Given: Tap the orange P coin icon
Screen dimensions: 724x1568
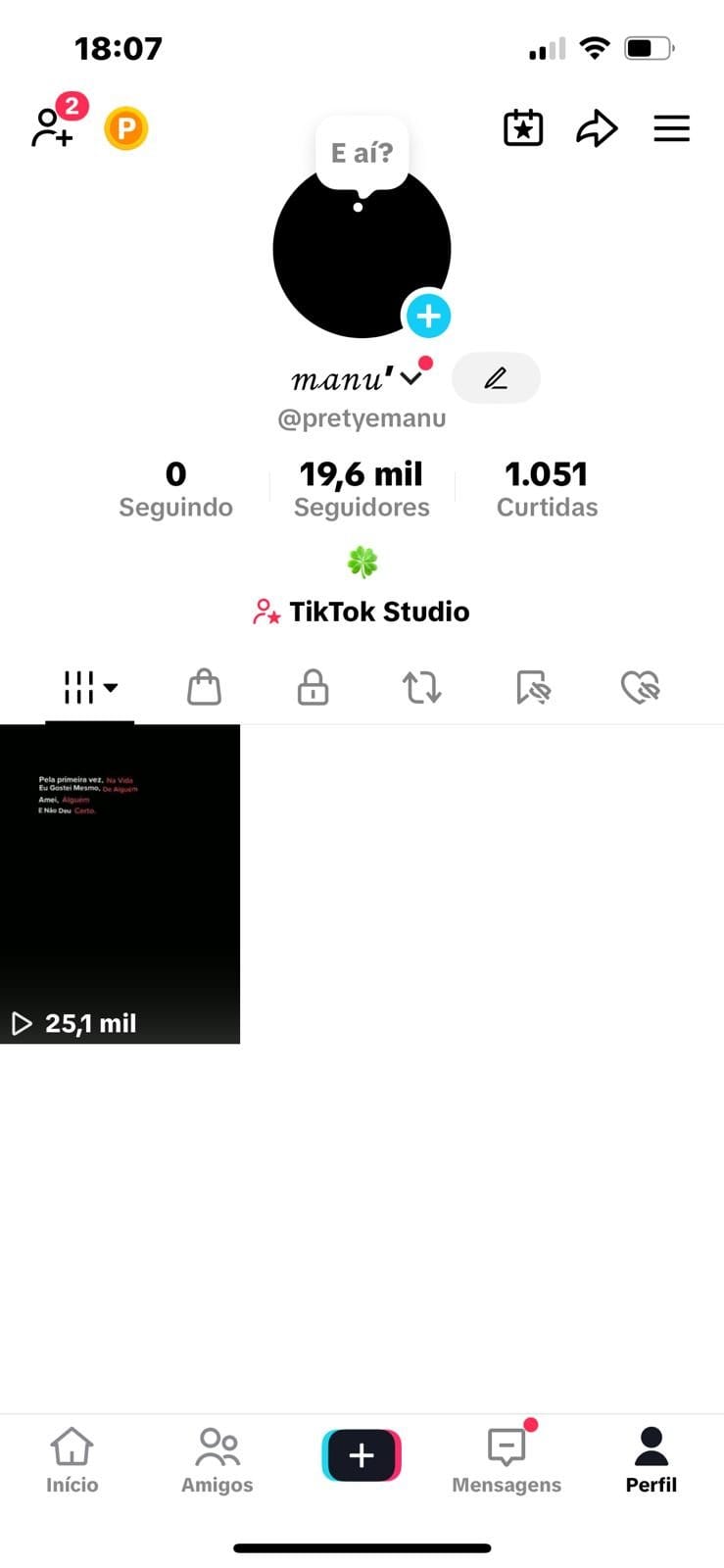Looking at the screenshot, I should [126, 128].
